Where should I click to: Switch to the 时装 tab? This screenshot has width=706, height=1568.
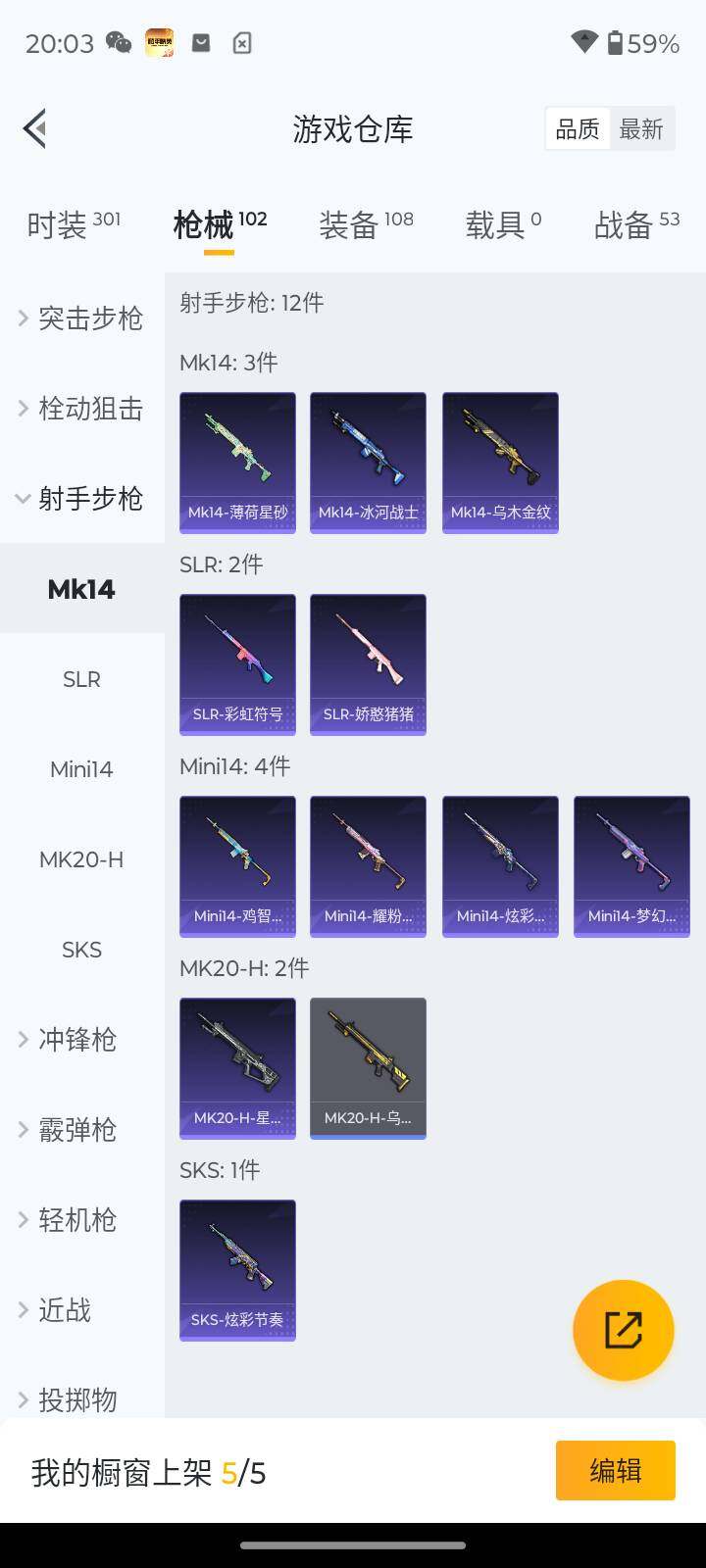(74, 224)
